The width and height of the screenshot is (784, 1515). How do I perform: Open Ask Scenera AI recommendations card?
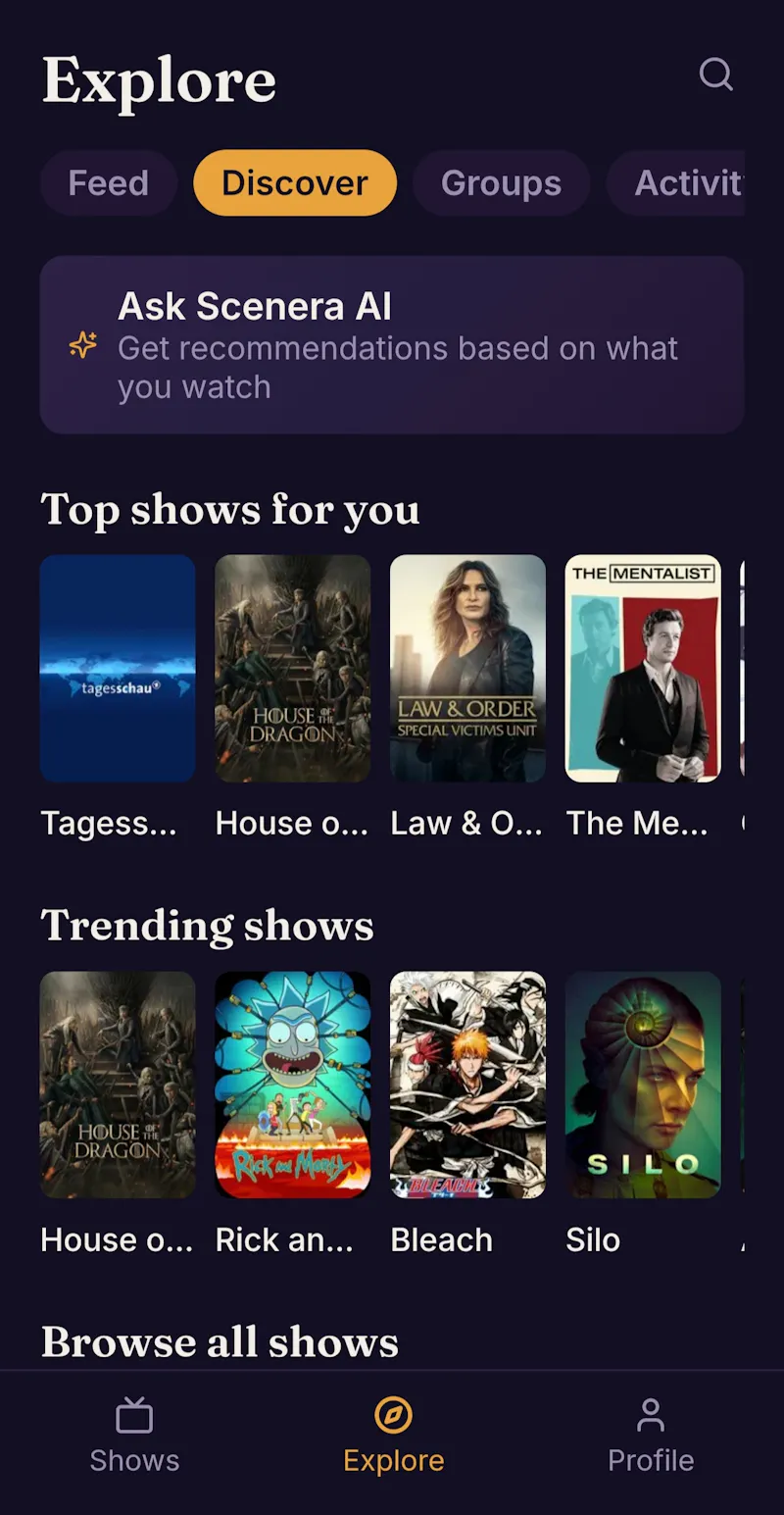(x=392, y=345)
